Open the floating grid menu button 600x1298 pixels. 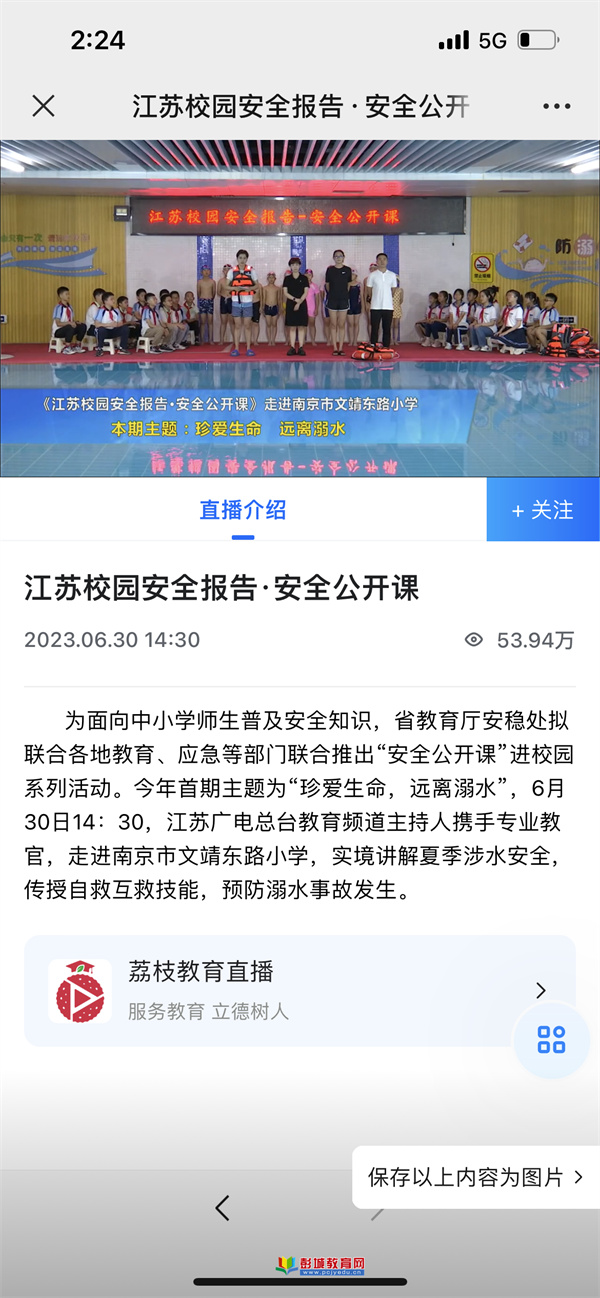click(551, 1040)
